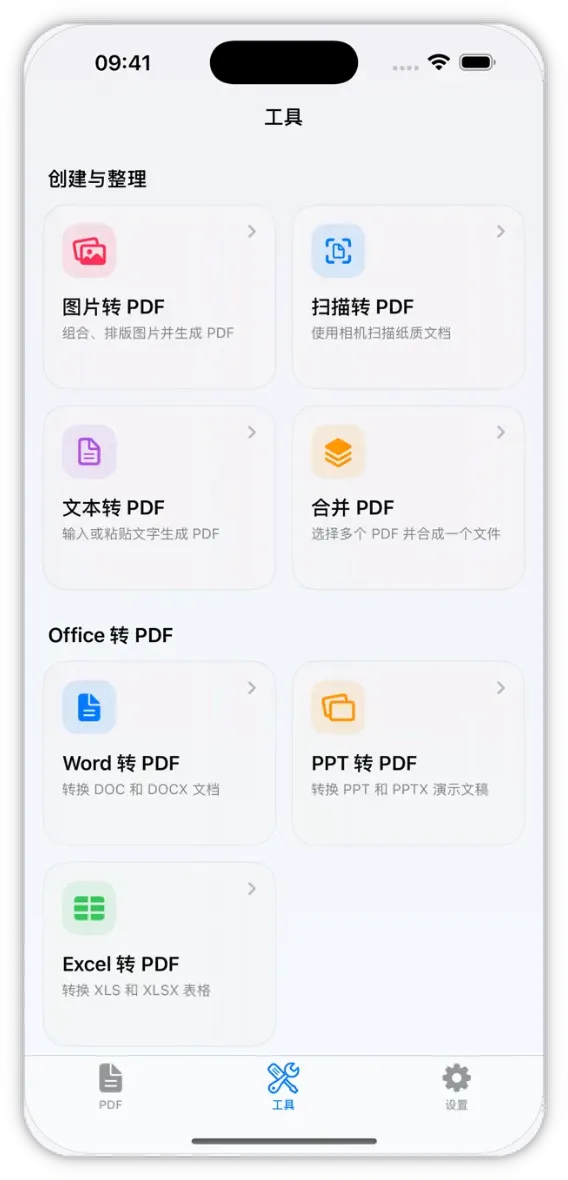Tap the Excel 转 PDF card
This screenshot has height=1180, width=568.
click(159, 954)
